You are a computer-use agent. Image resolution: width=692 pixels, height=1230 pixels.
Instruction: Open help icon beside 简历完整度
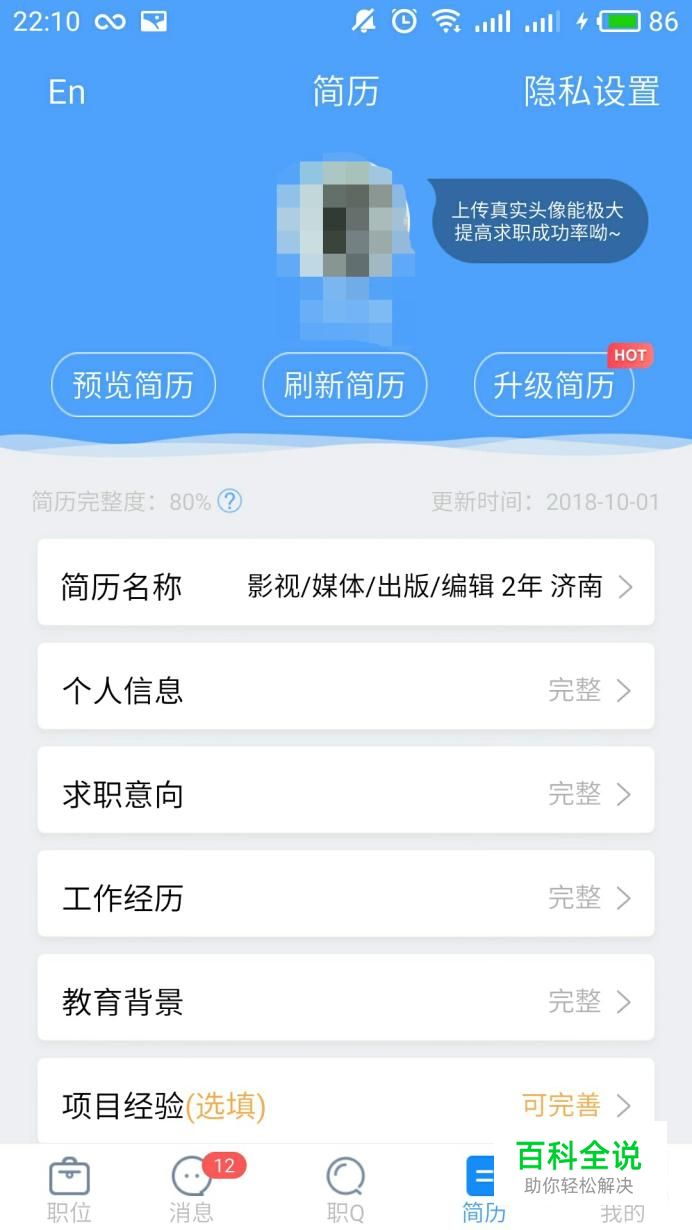(x=230, y=501)
